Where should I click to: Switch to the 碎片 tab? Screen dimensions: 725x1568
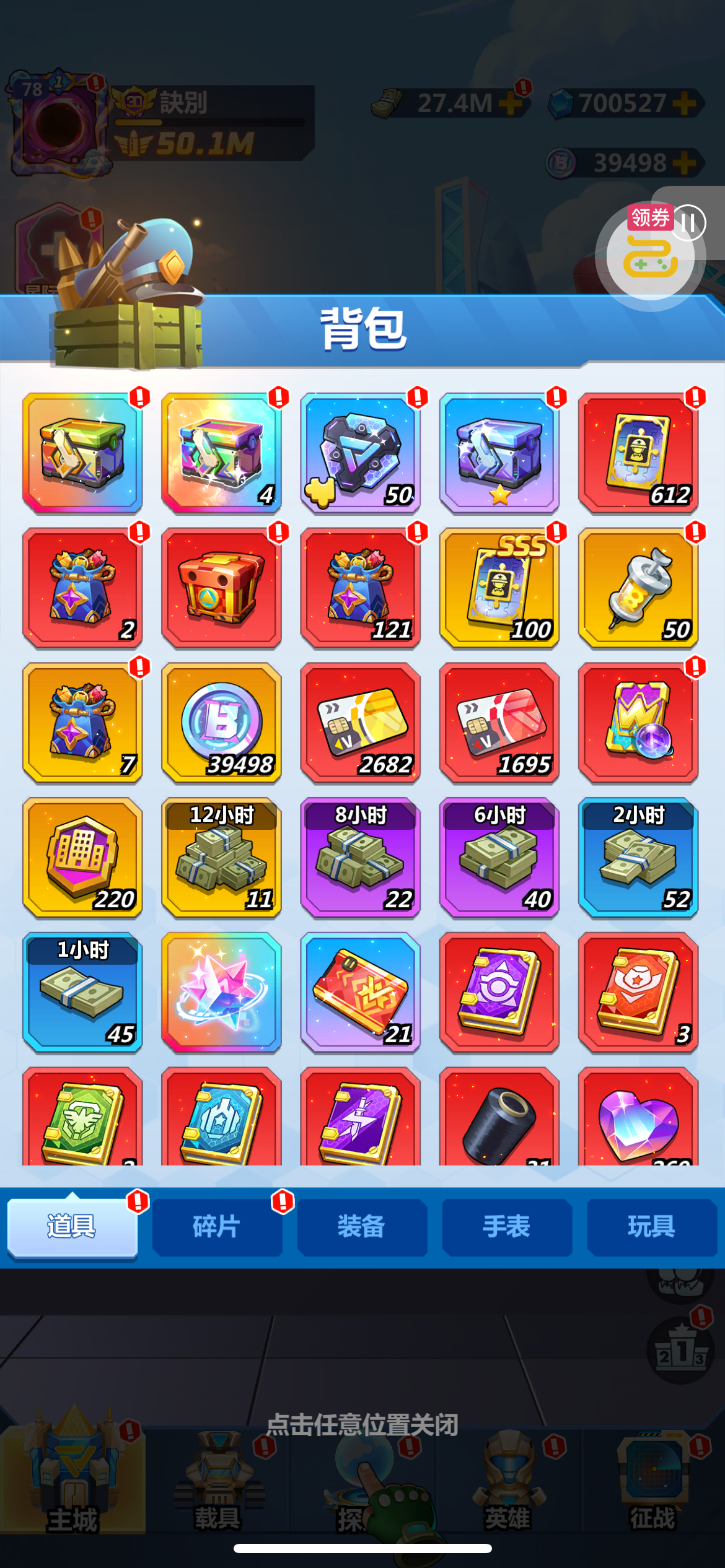click(217, 1226)
